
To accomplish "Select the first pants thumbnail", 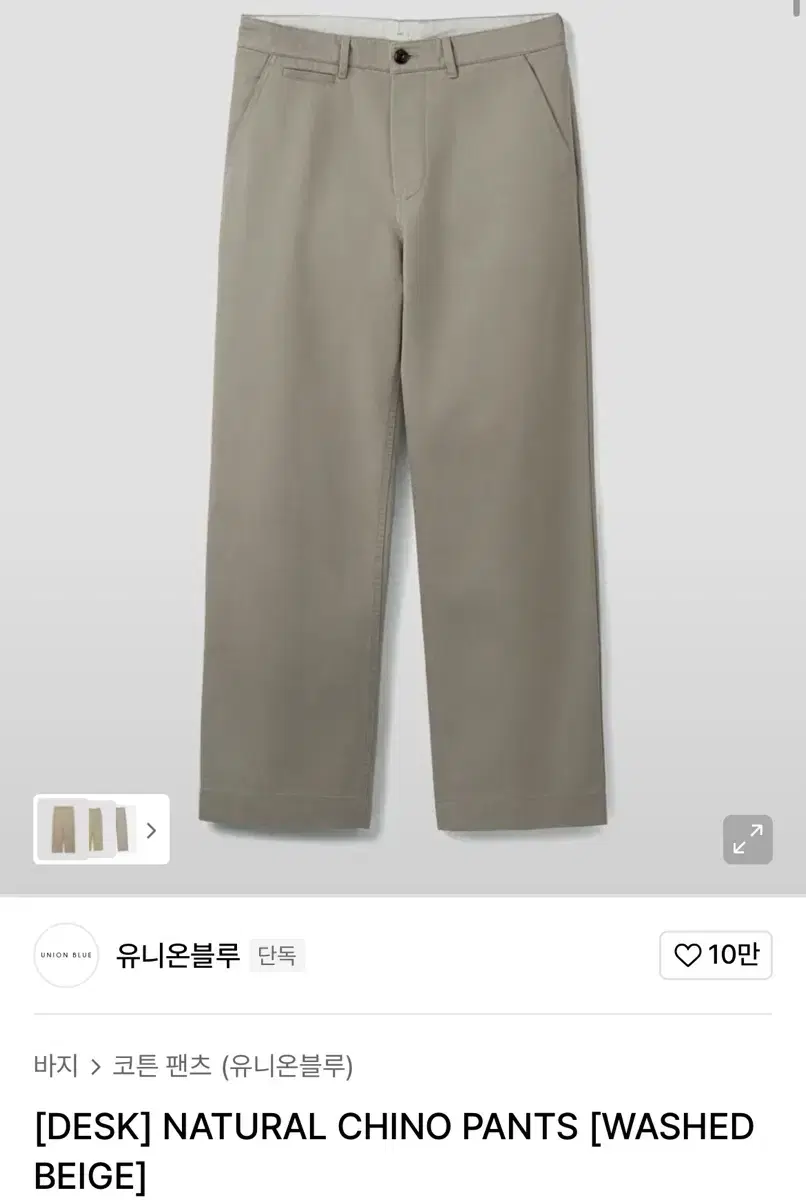I will pos(62,830).
